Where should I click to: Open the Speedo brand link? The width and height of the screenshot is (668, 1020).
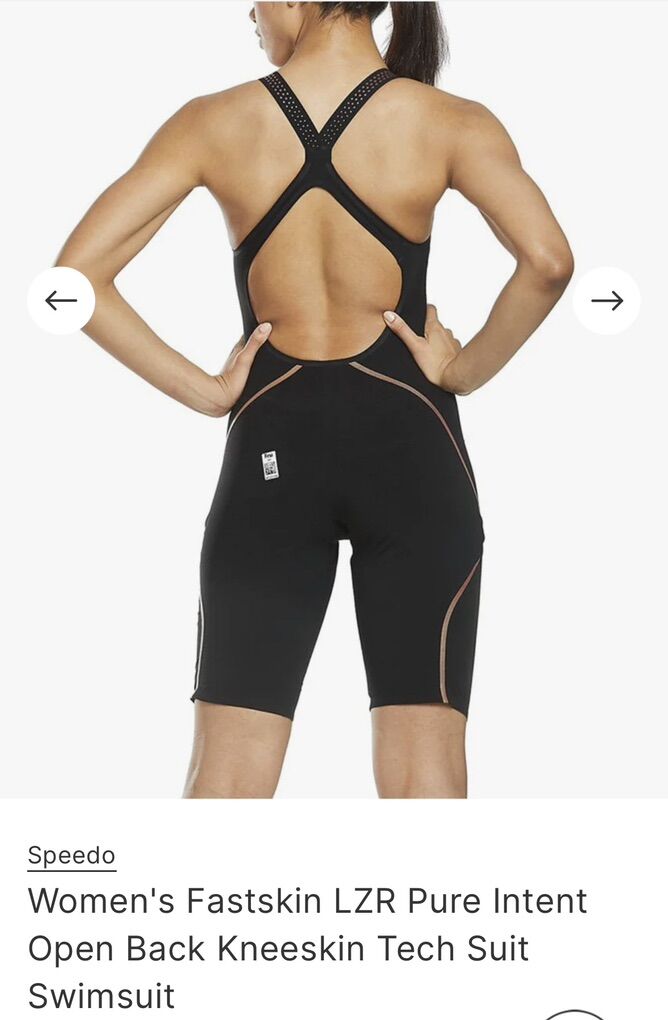(x=71, y=855)
